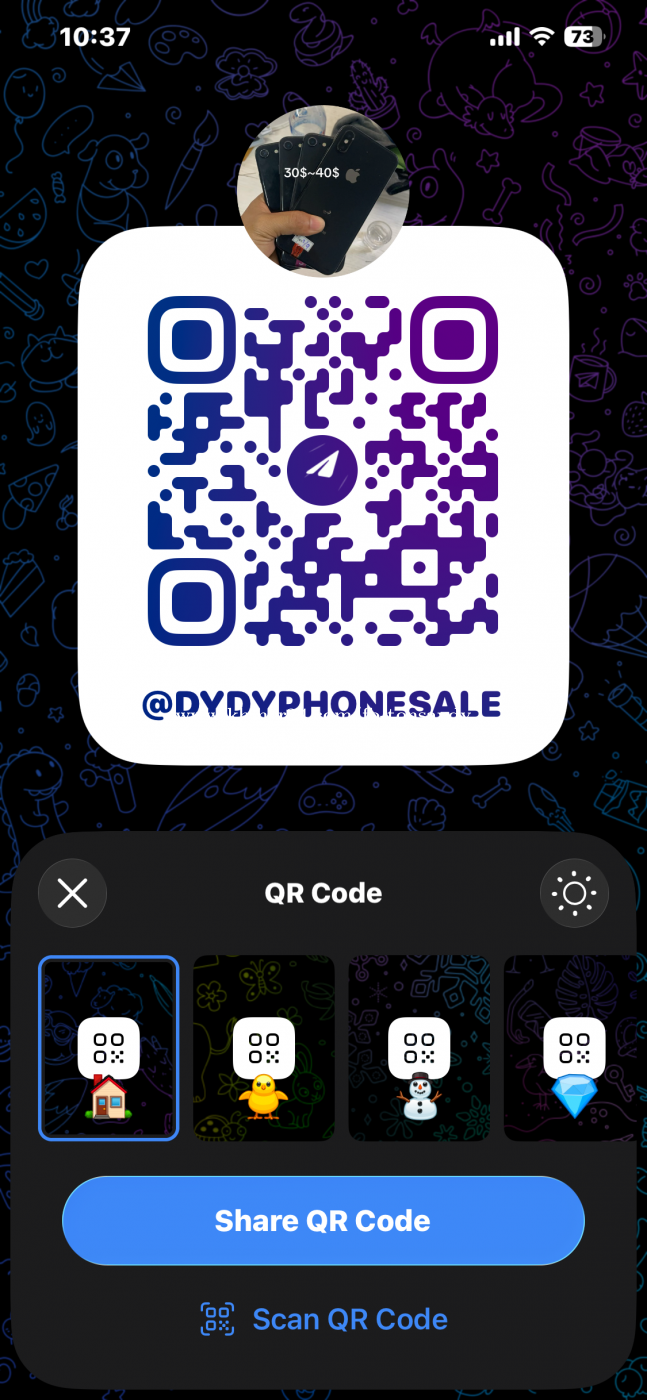Toggle the brightness theme sun icon
Image resolution: width=647 pixels, height=1400 pixels.
tap(574, 893)
